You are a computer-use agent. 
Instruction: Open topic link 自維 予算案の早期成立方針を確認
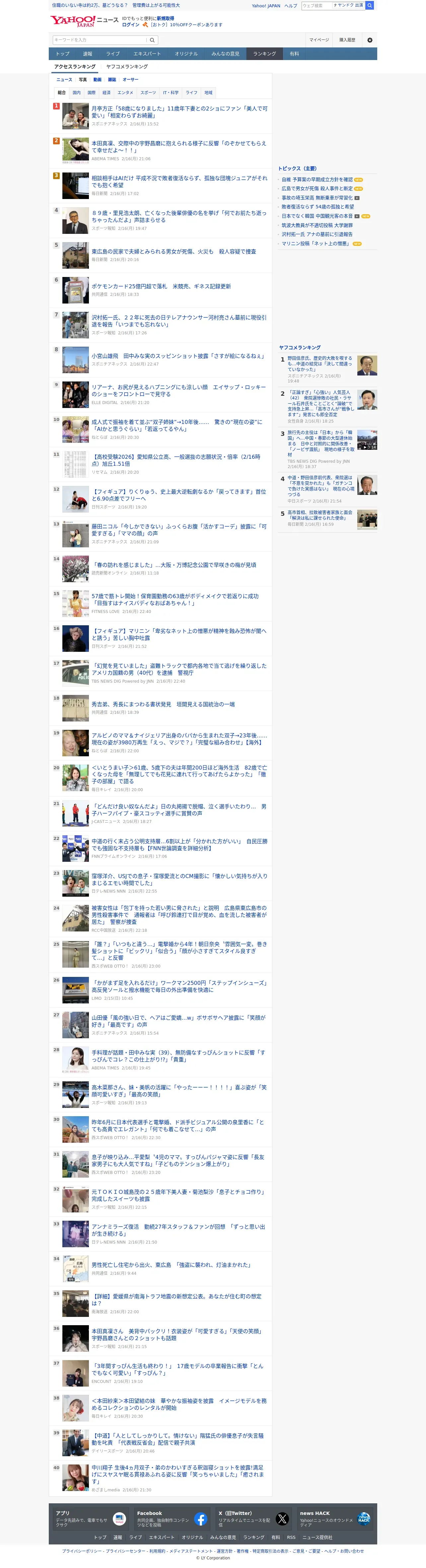(317, 179)
